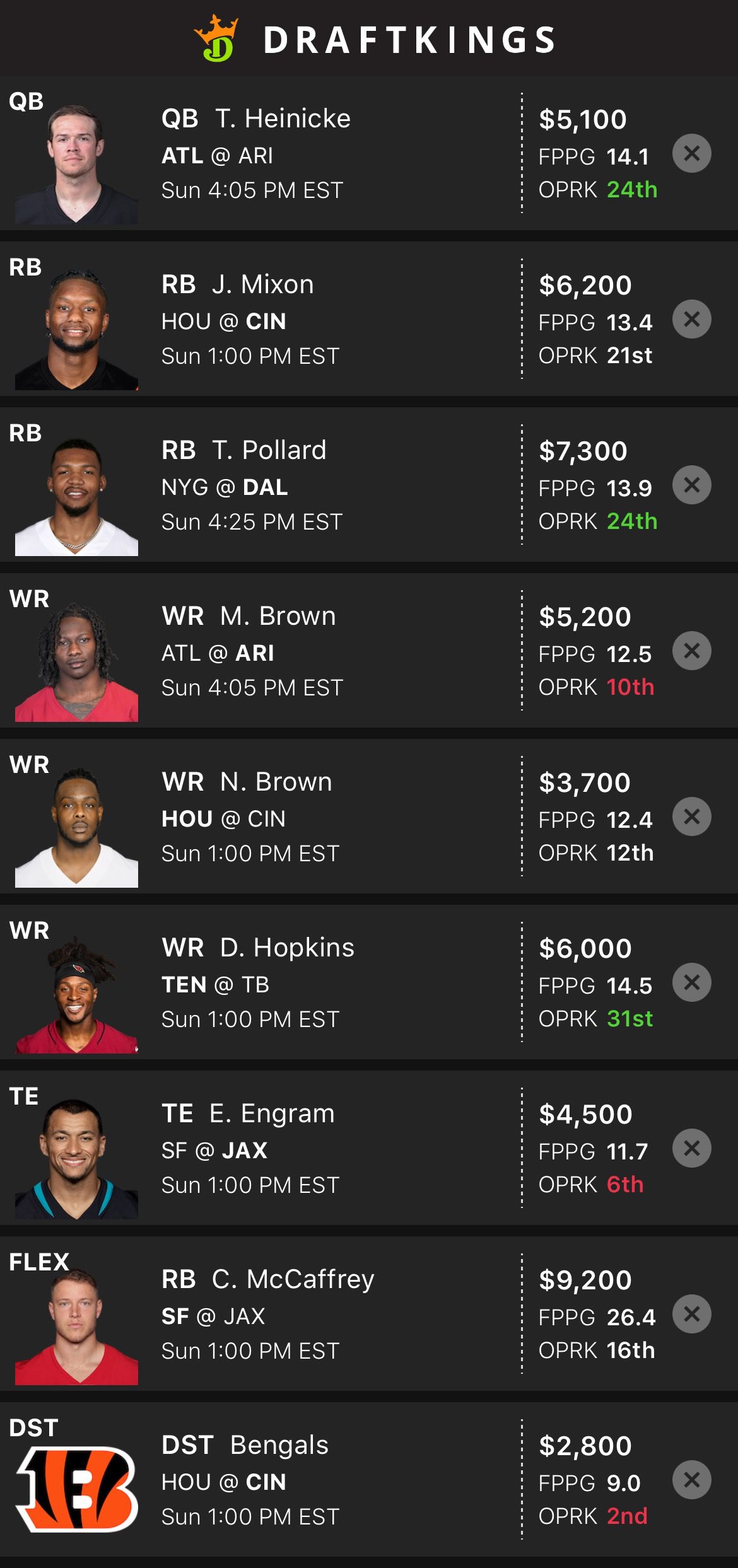Remove M. Brown from the lineup
The width and height of the screenshot is (738, 1568).
coord(691,651)
